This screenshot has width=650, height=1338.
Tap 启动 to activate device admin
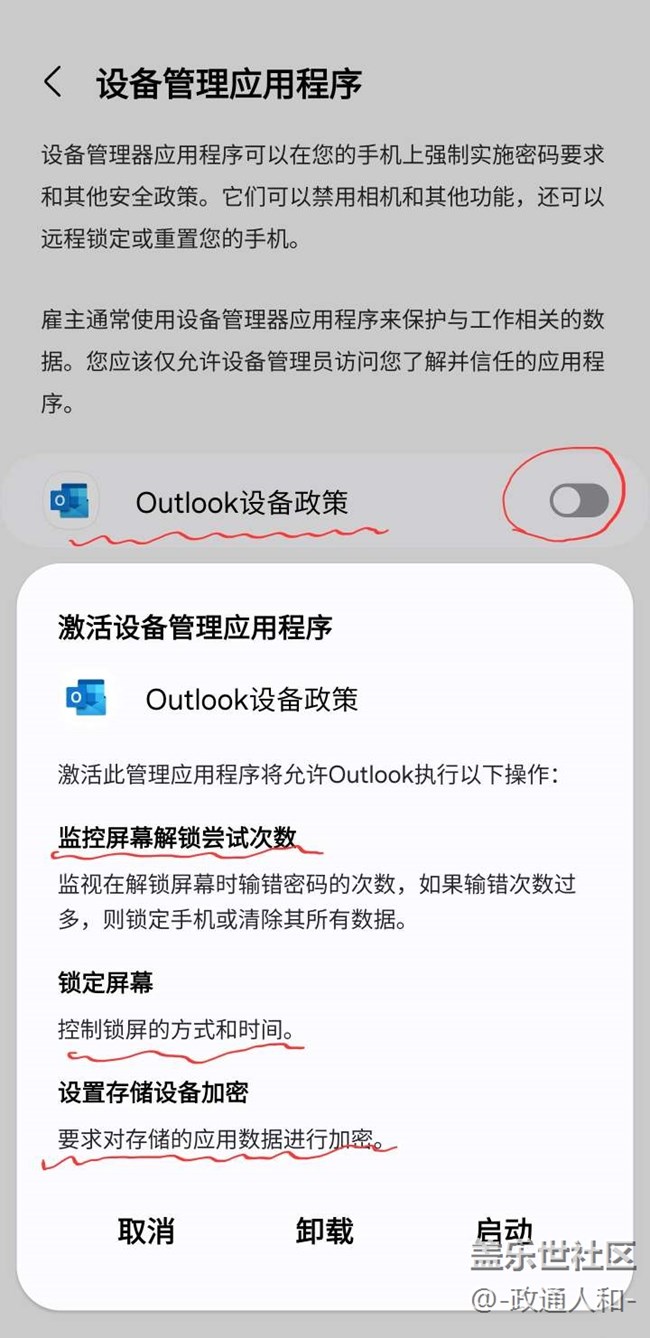(503, 1230)
